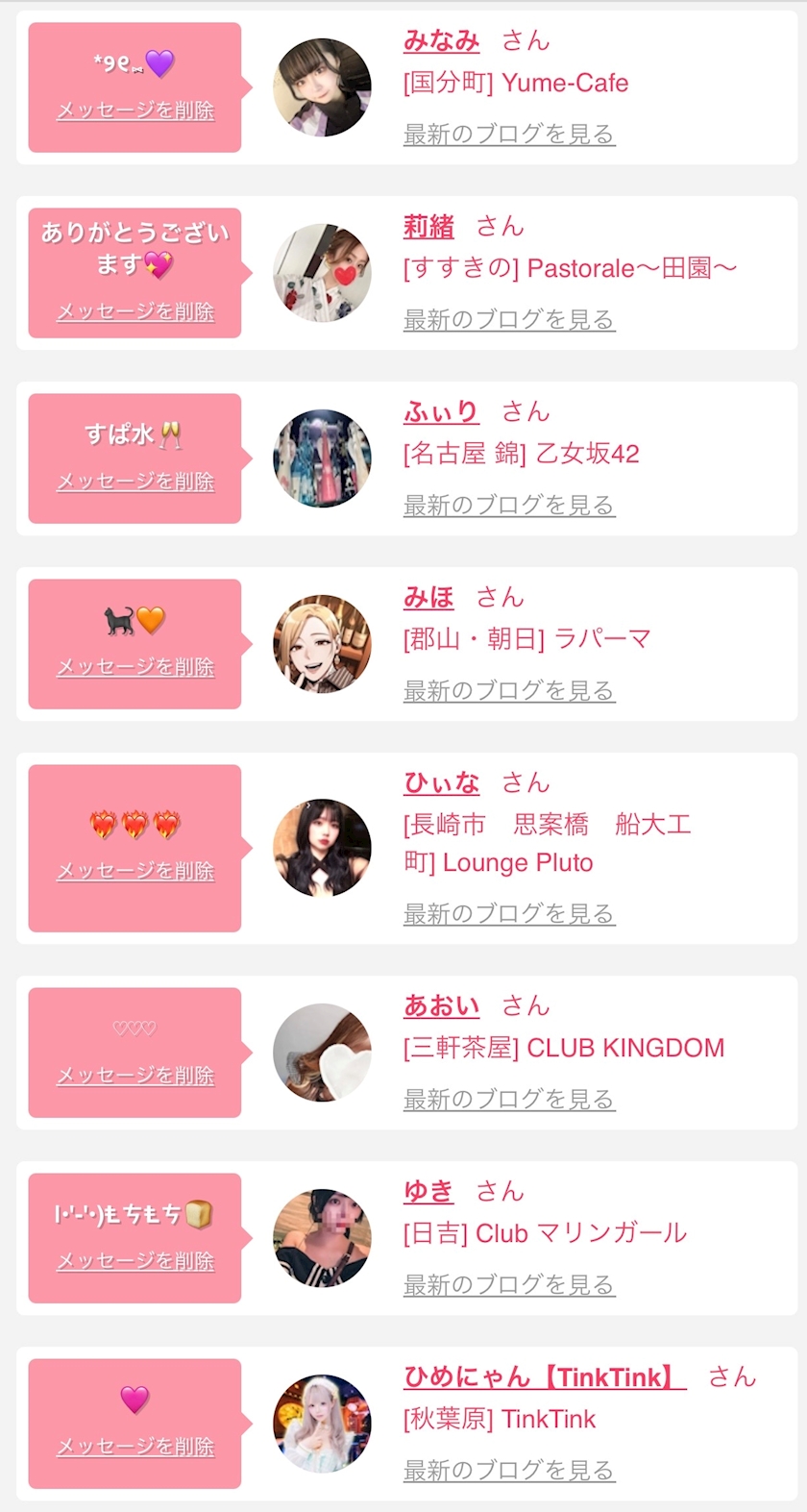Delete the cat message sent to みほ
The image size is (807, 1512).
(x=135, y=667)
